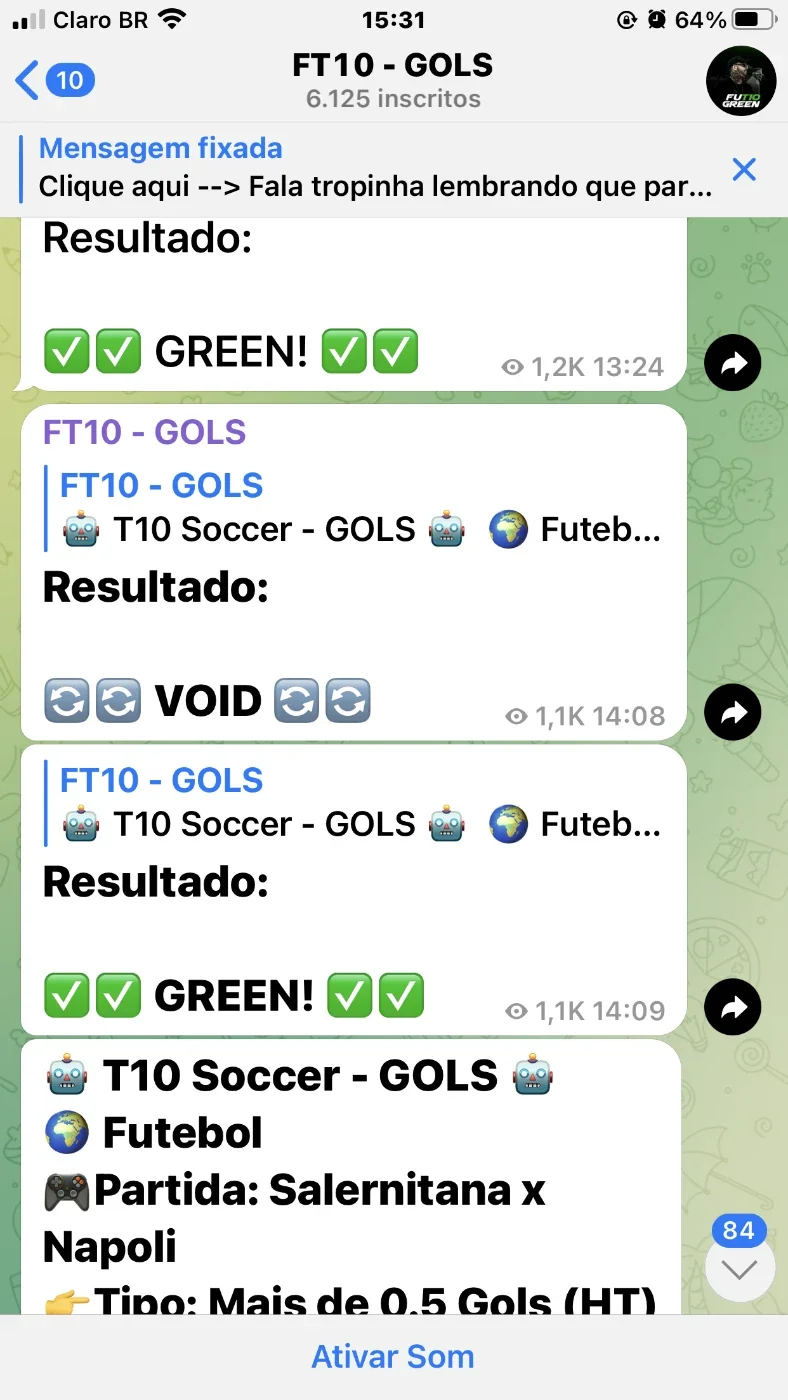
Task: Jump to latest messages with down arrow
Action: pyautogui.click(x=740, y=1269)
